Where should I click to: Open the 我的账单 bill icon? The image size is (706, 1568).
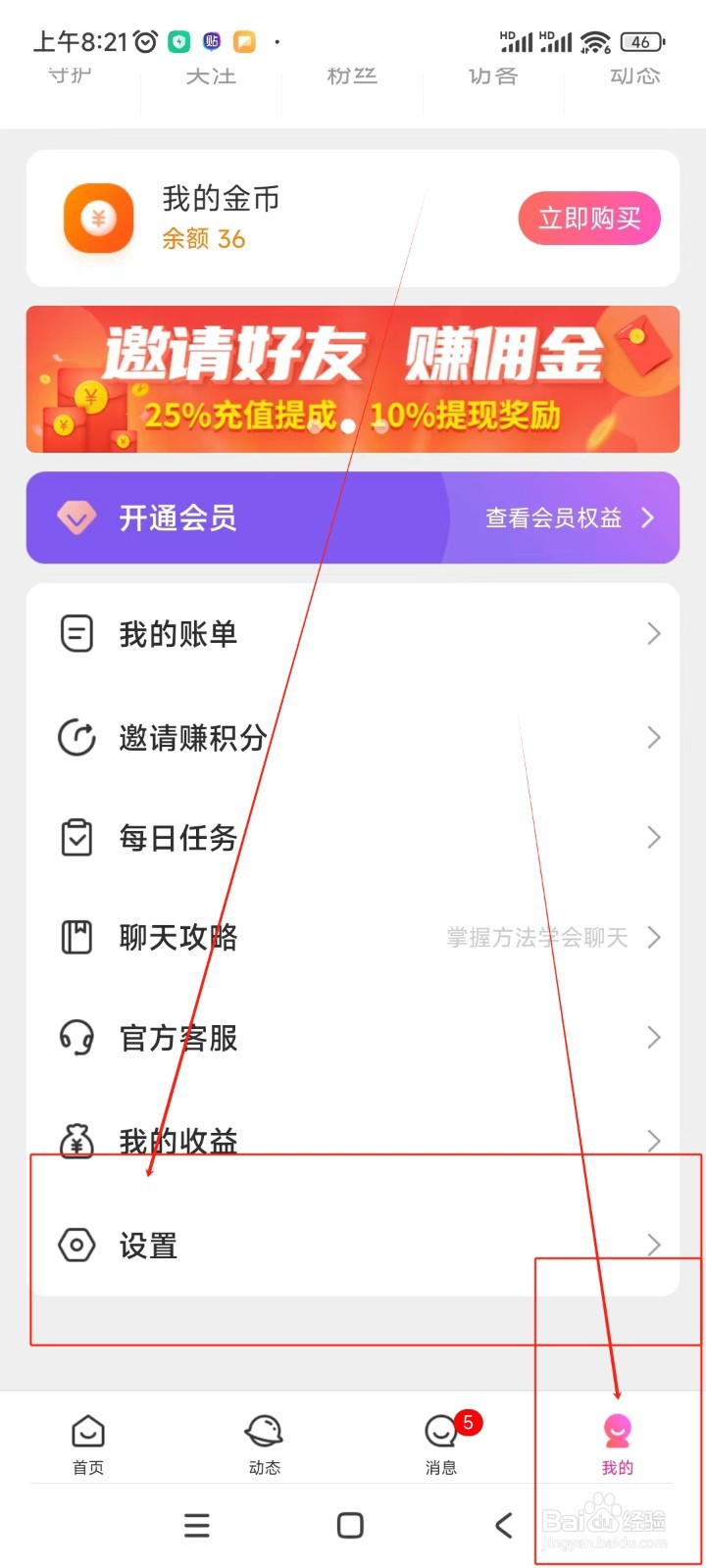click(77, 633)
